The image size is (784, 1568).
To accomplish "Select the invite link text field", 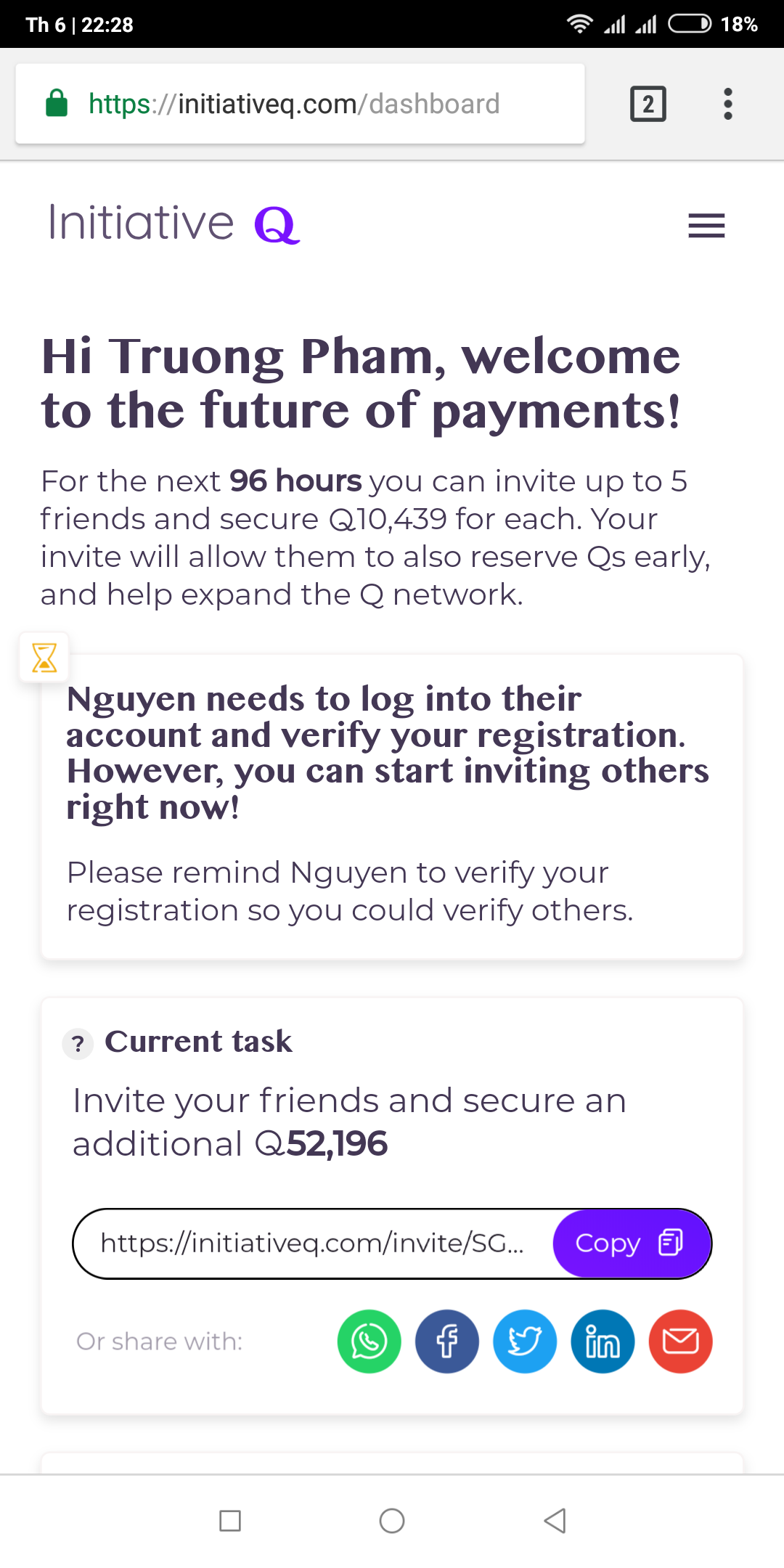I will click(312, 1243).
